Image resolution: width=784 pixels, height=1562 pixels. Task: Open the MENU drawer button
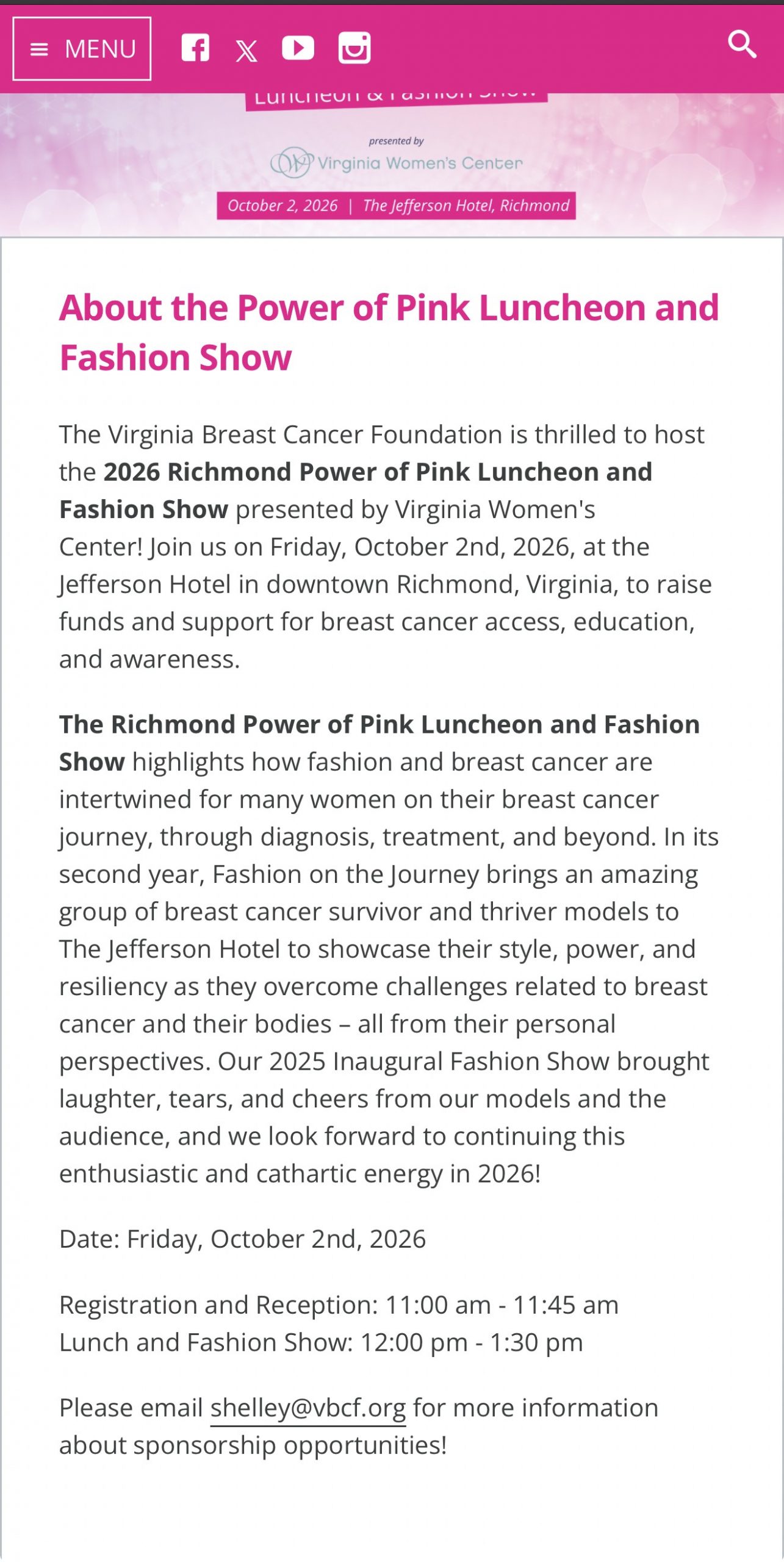click(82, 49)
